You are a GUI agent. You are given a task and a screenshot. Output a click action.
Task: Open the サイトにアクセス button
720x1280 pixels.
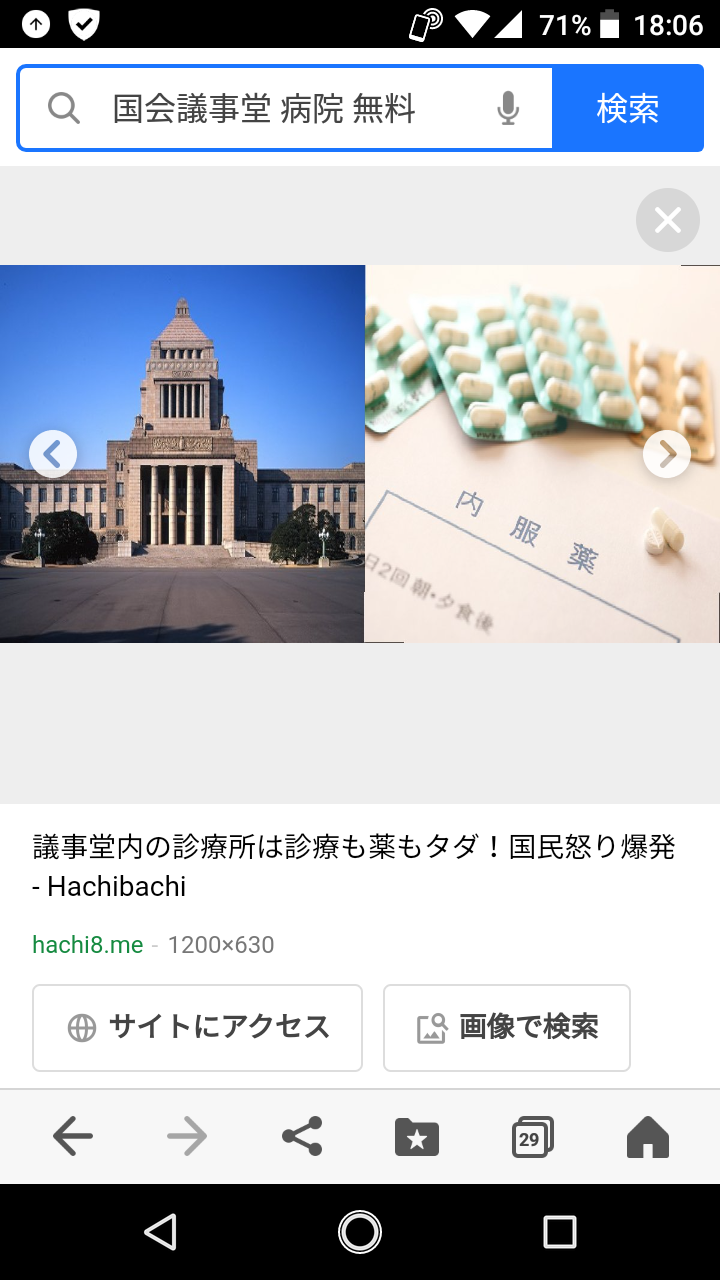click(x=198, y=1027)
